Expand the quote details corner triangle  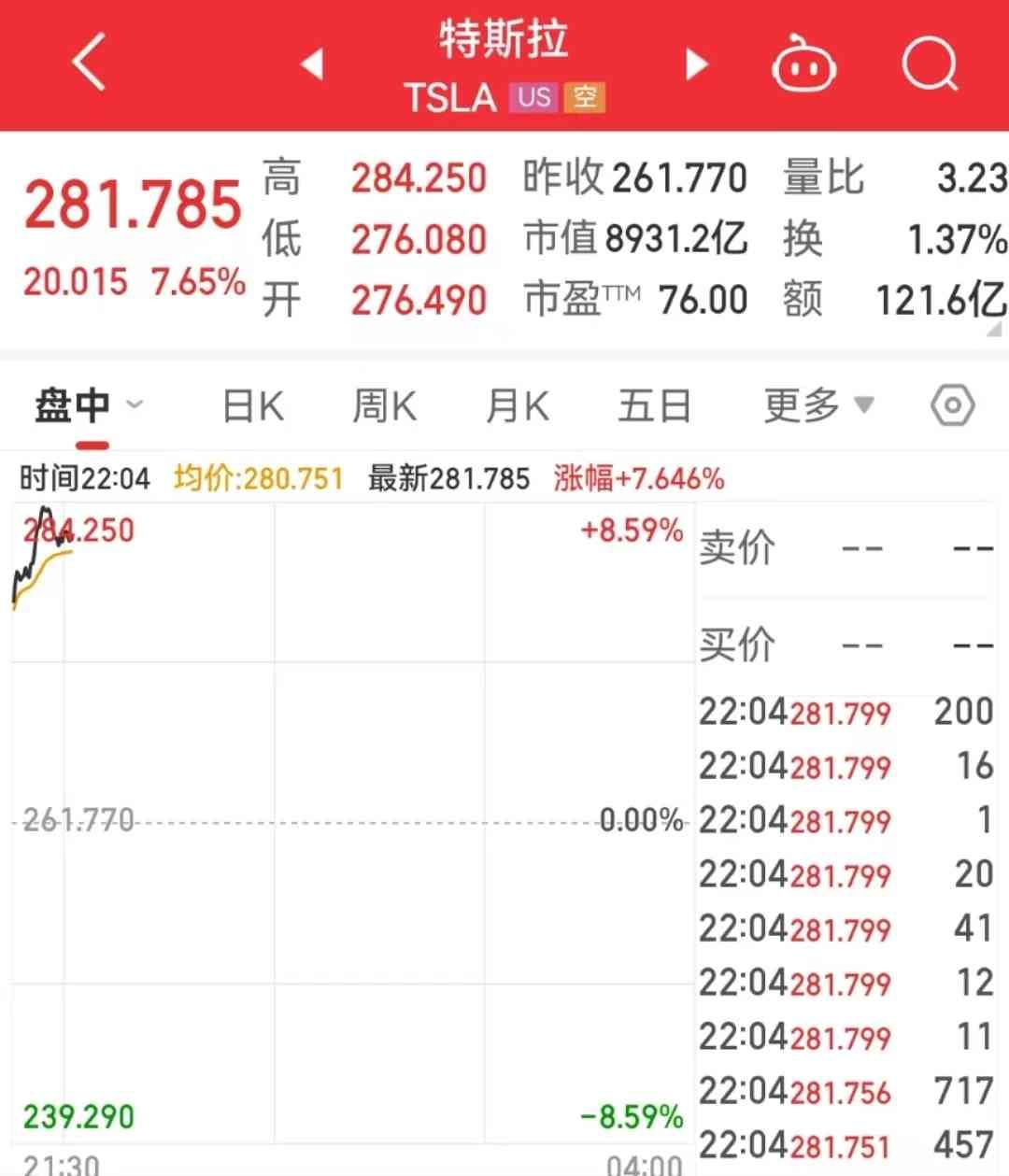click(994, 329)
